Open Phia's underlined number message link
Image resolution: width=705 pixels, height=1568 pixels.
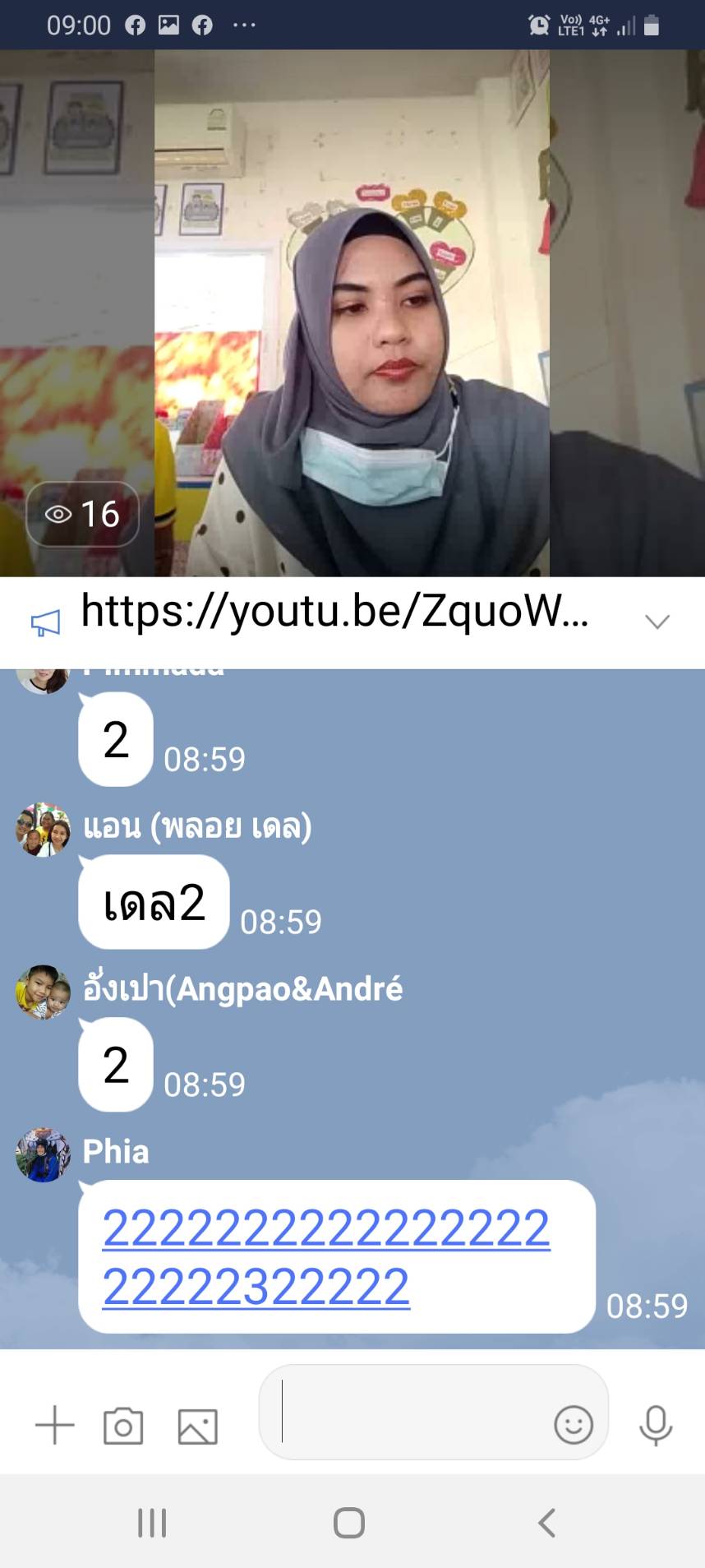click(325, 1256)
